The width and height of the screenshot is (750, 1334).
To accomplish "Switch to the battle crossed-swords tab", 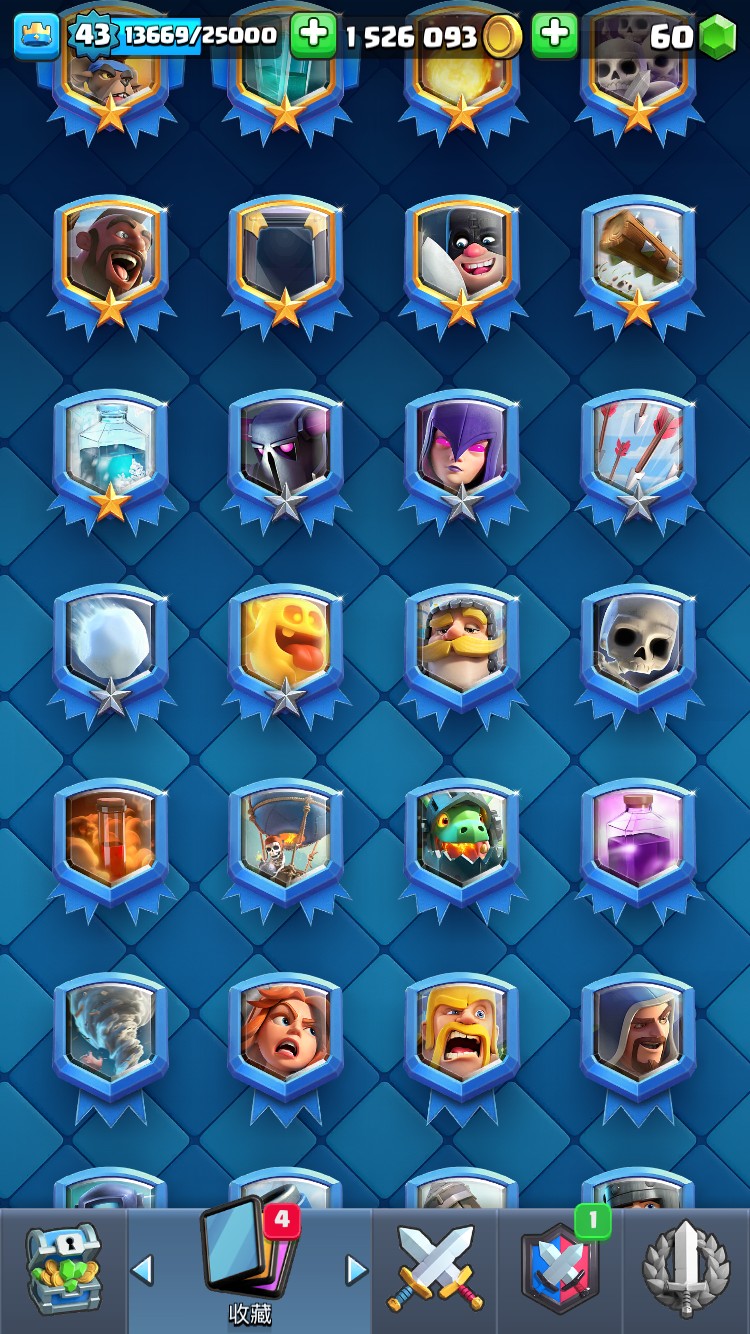I will click(436, 1270).
